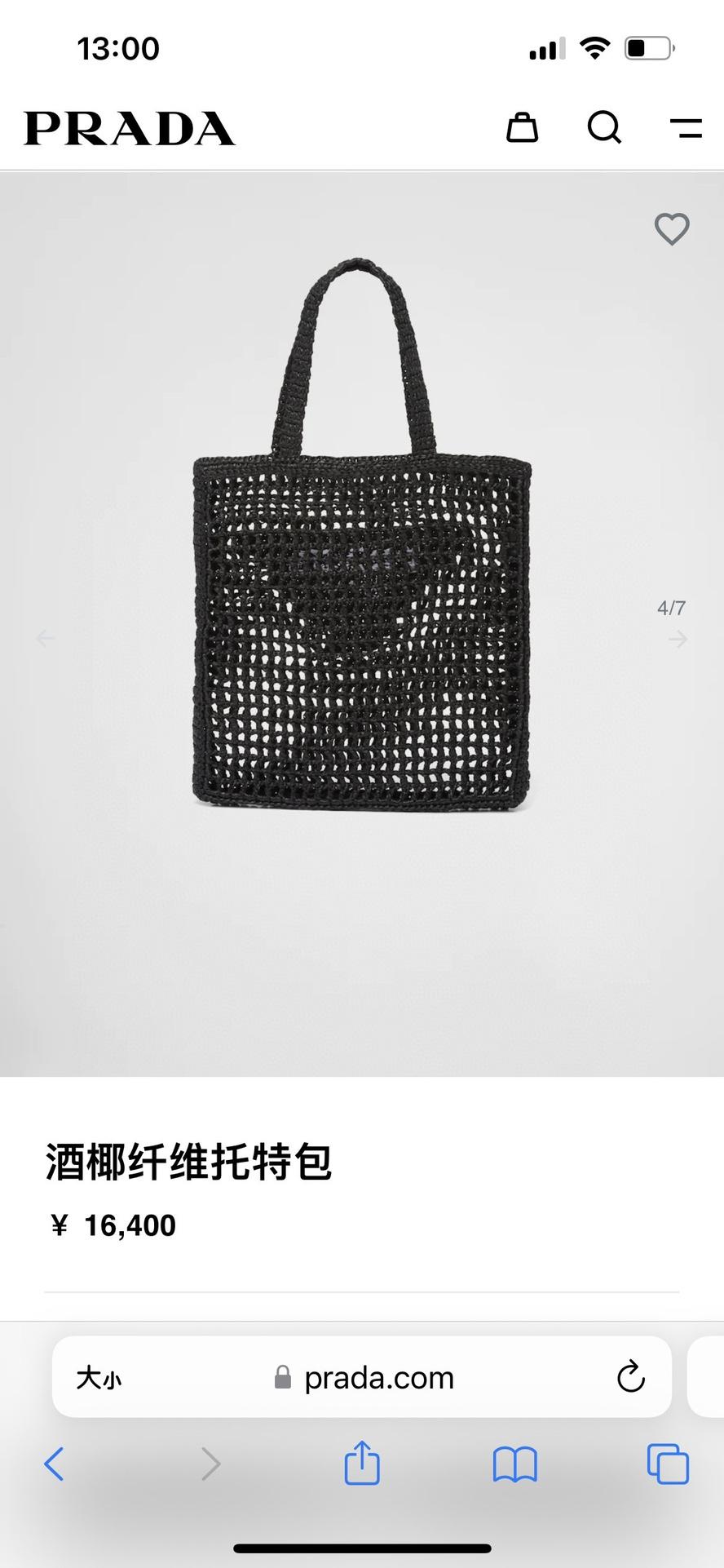The image size is (724, 1568).
Task: Open Safari bookmarks
Action: 514,1464
